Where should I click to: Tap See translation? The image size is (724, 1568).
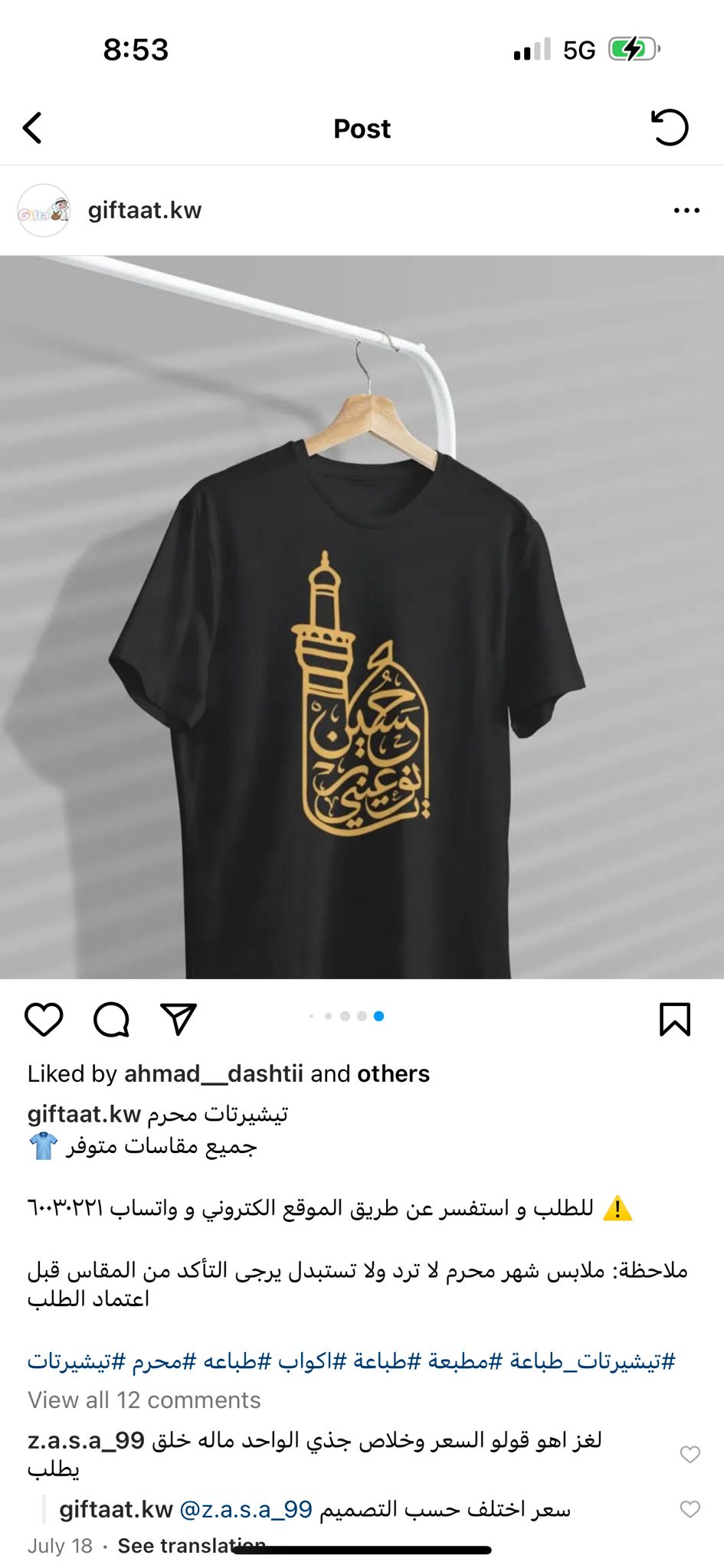pos(192,1546)
